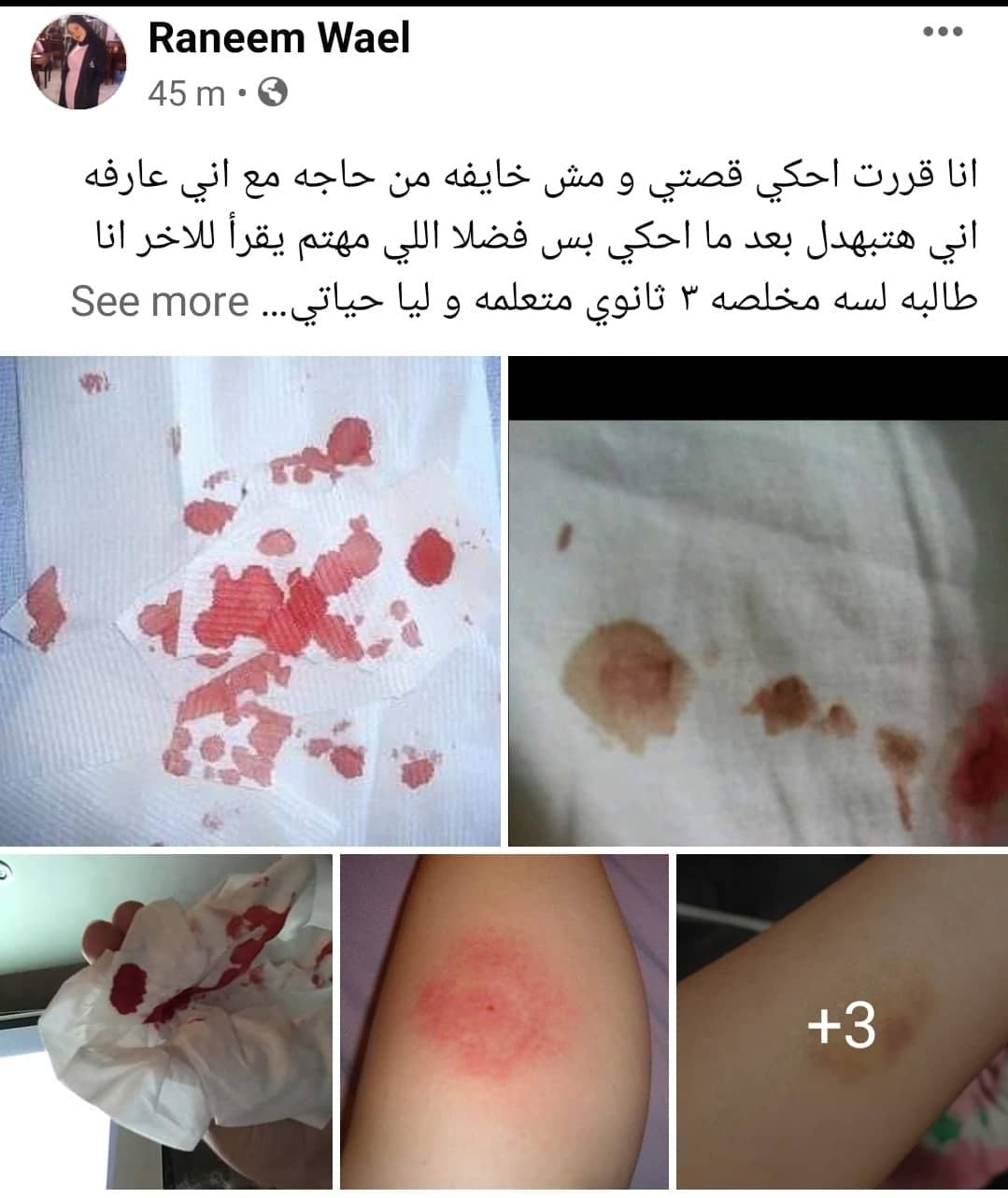The width and height of the screenshot is (1008, 1198).
Task: Open the post's three-dot options menu
Action: [x=942, y=33]
